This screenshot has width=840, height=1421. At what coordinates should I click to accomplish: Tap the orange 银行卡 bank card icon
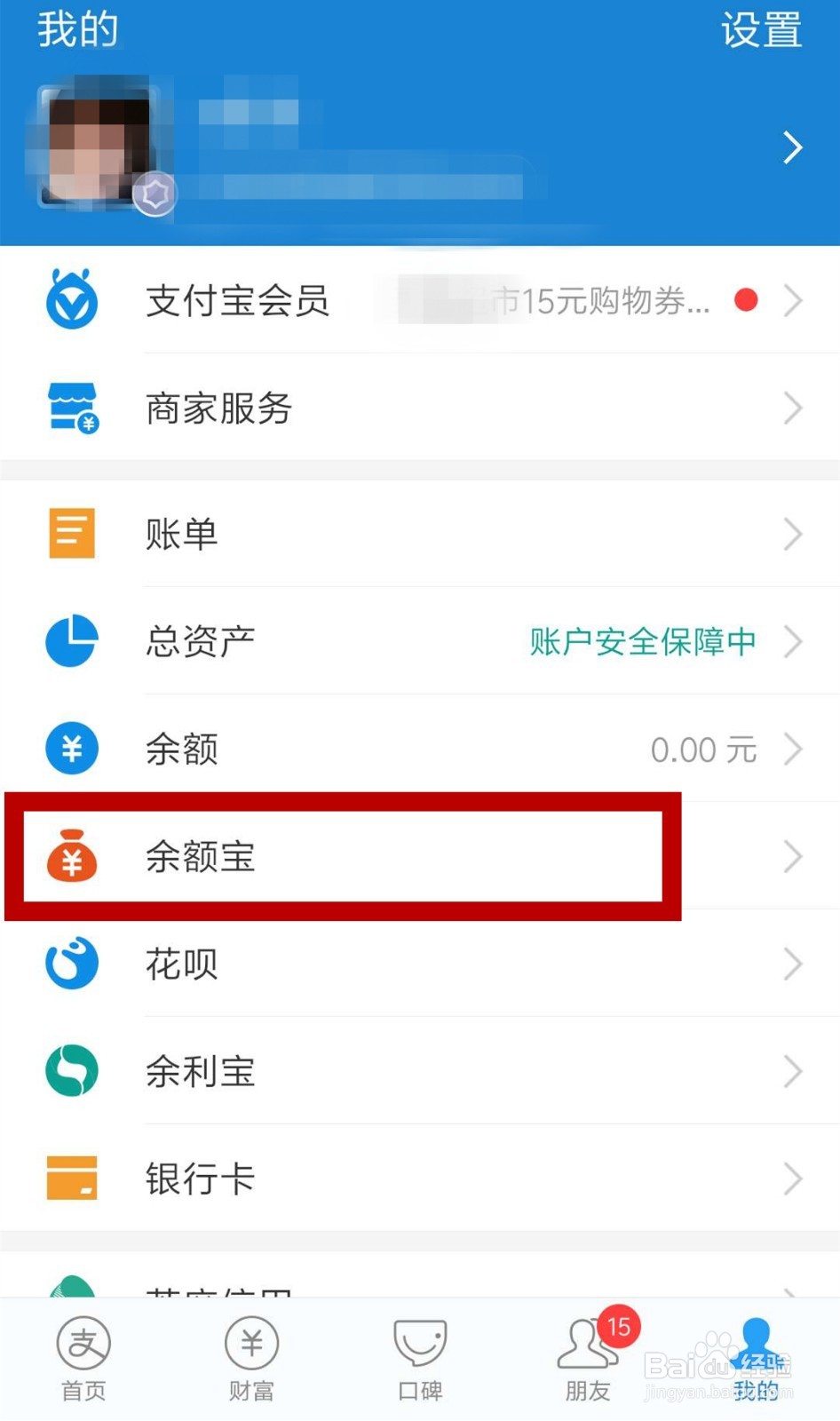(71, 1179)
